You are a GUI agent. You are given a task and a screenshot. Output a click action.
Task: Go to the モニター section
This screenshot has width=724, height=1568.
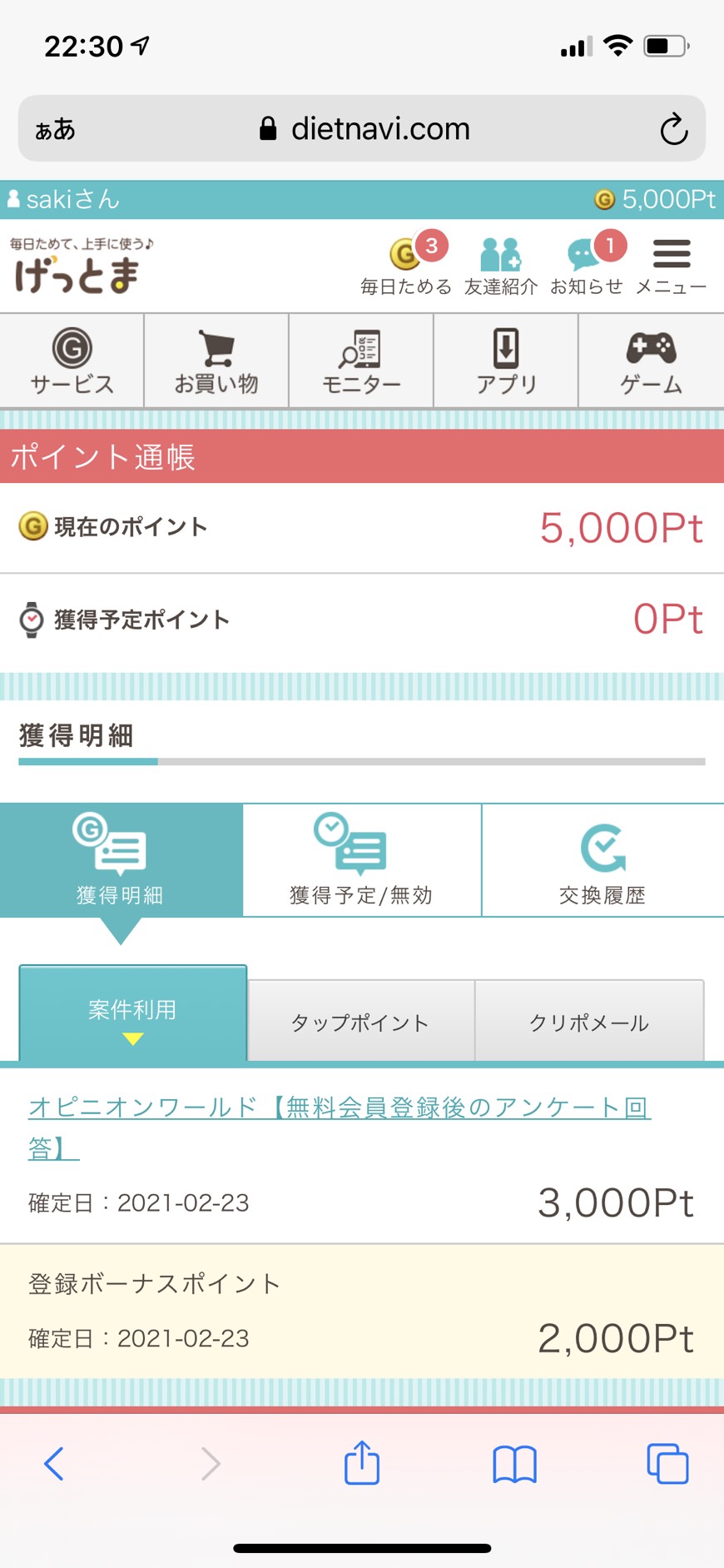[x=361, y=361]
